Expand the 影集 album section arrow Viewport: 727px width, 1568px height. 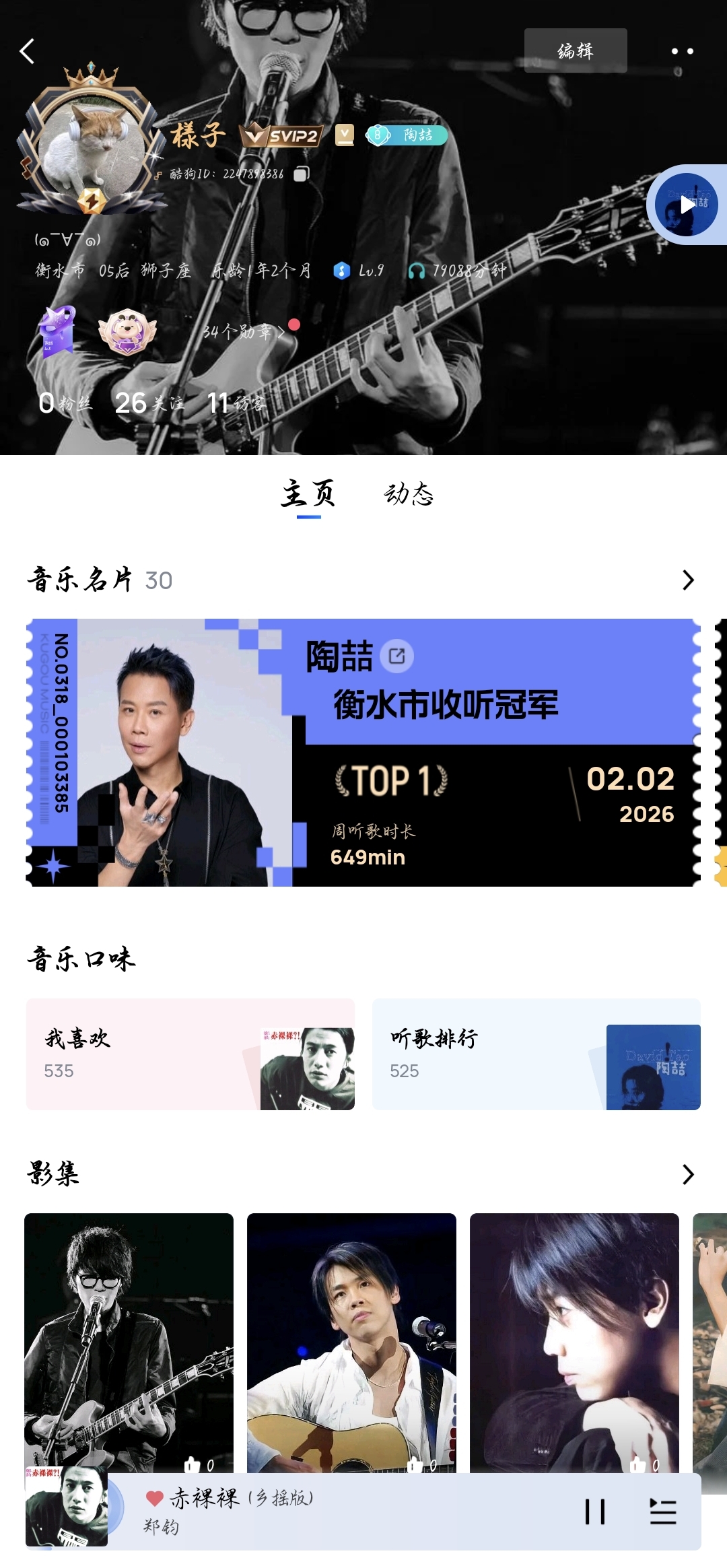687,1174
